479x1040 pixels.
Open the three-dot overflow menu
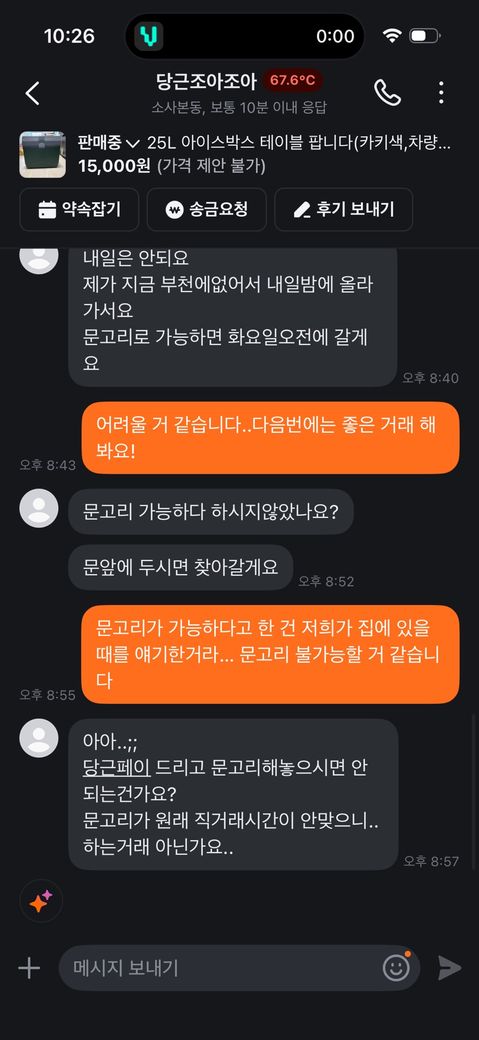tap(441, 93)
